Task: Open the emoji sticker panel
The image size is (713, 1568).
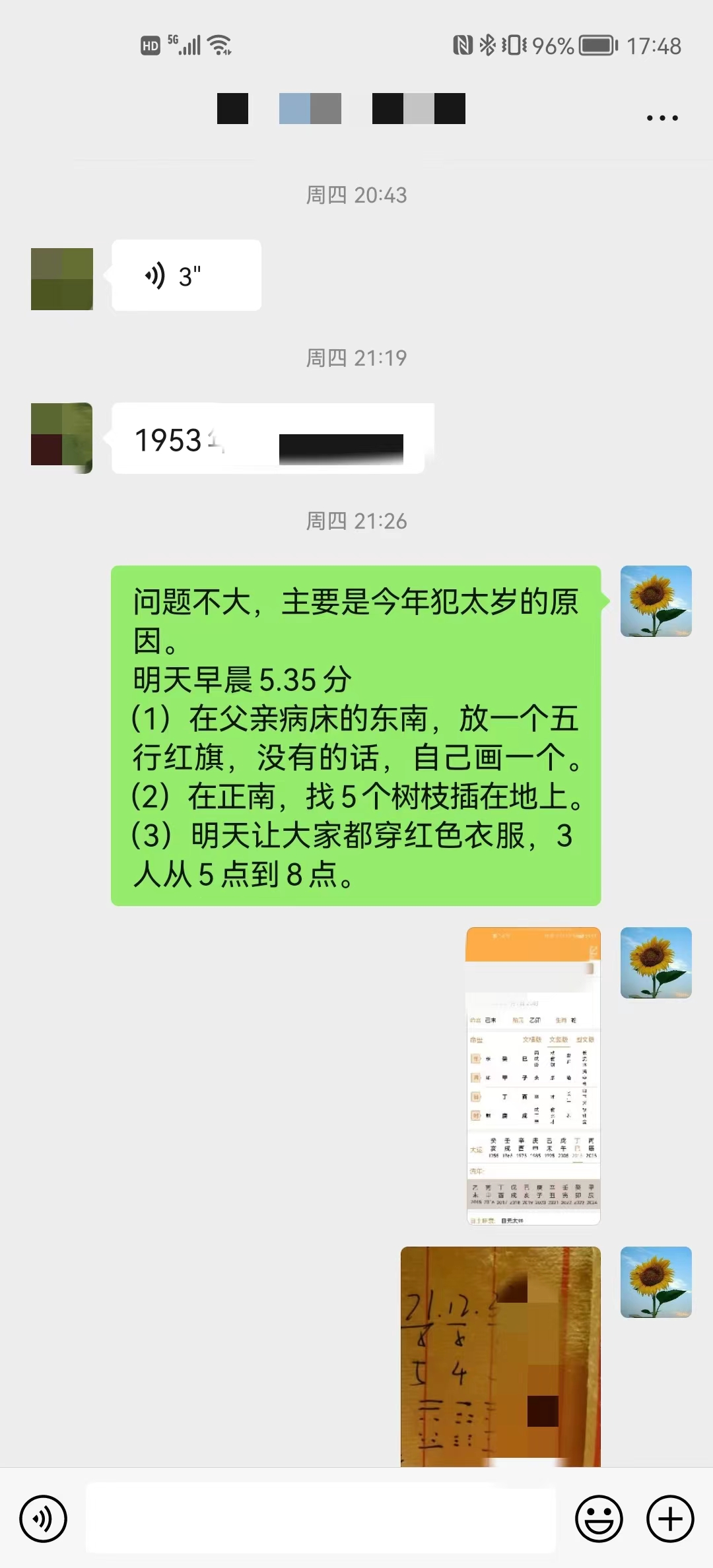Action: coord(599,1519)
